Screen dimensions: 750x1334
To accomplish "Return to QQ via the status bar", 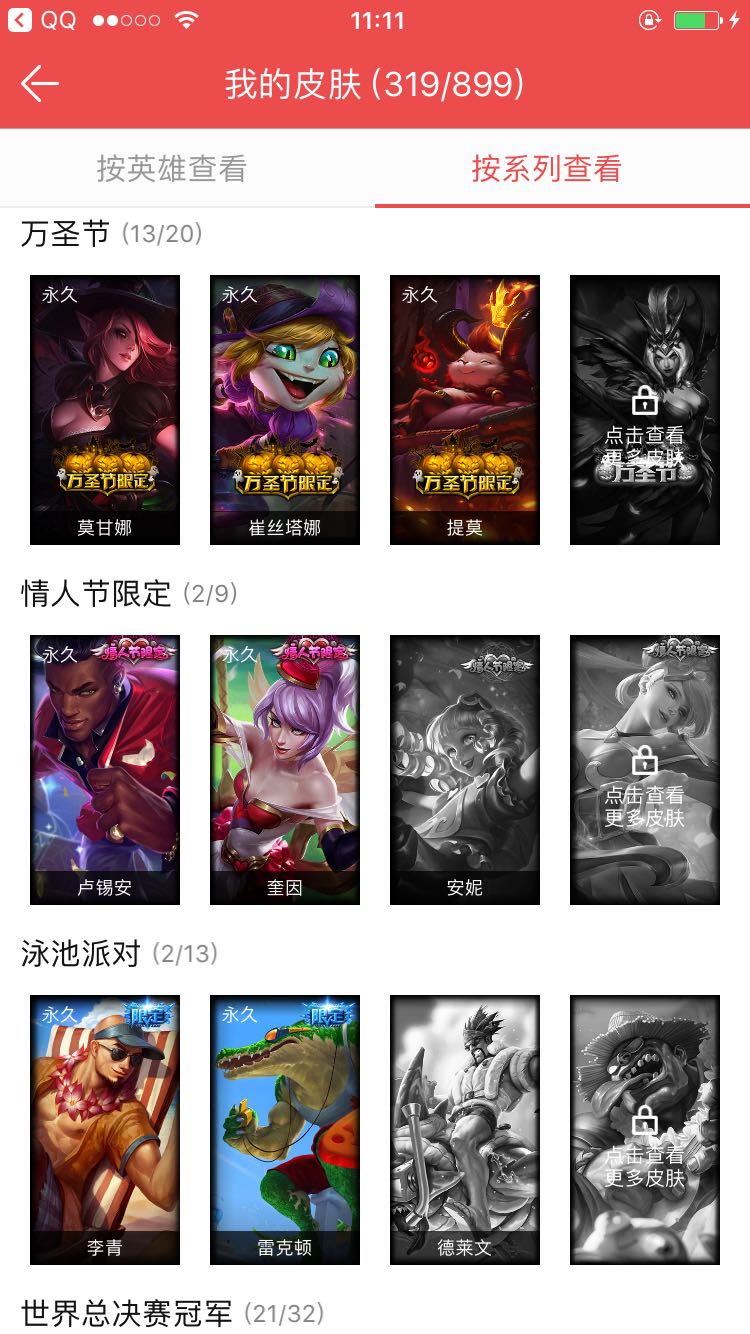I will [x=42, y=20].
